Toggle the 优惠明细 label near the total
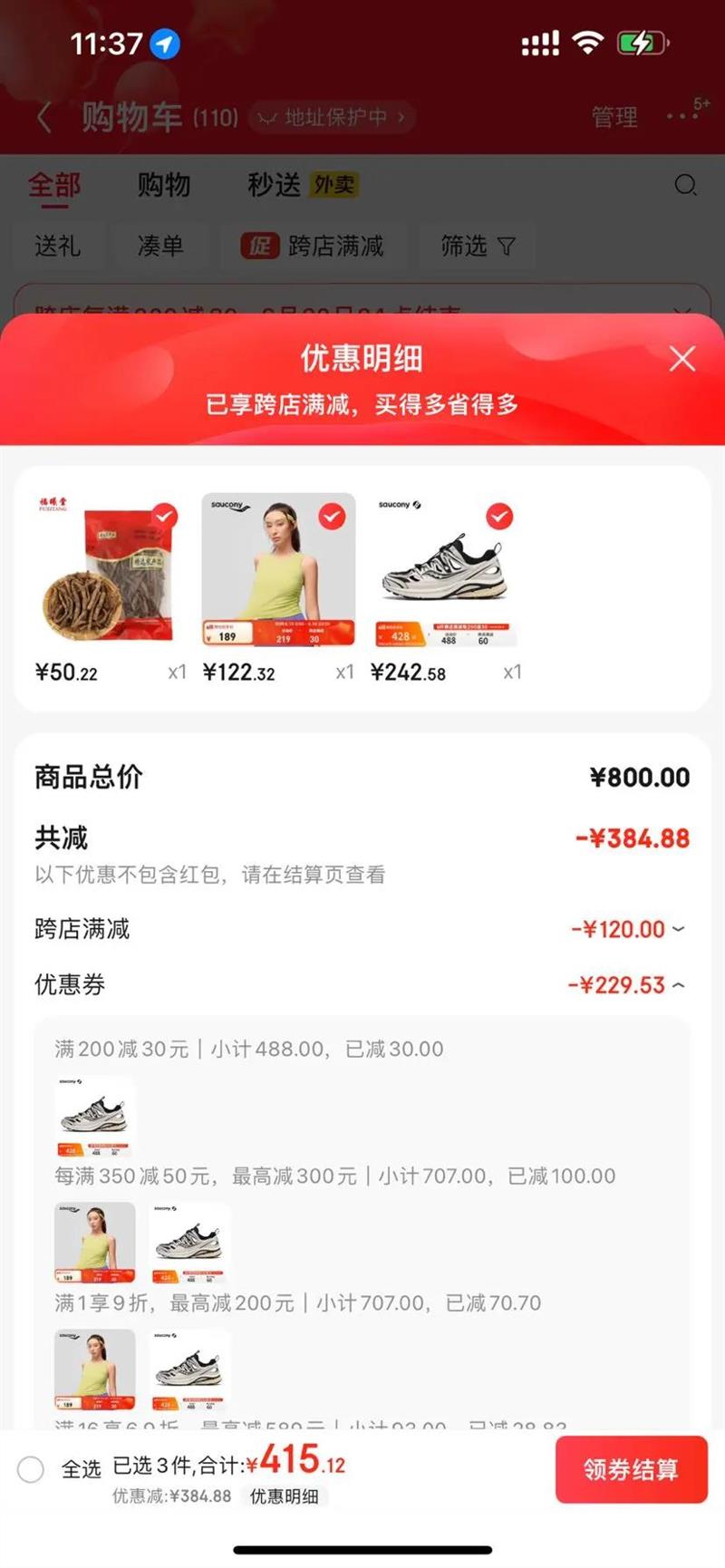 [285, 1496]
